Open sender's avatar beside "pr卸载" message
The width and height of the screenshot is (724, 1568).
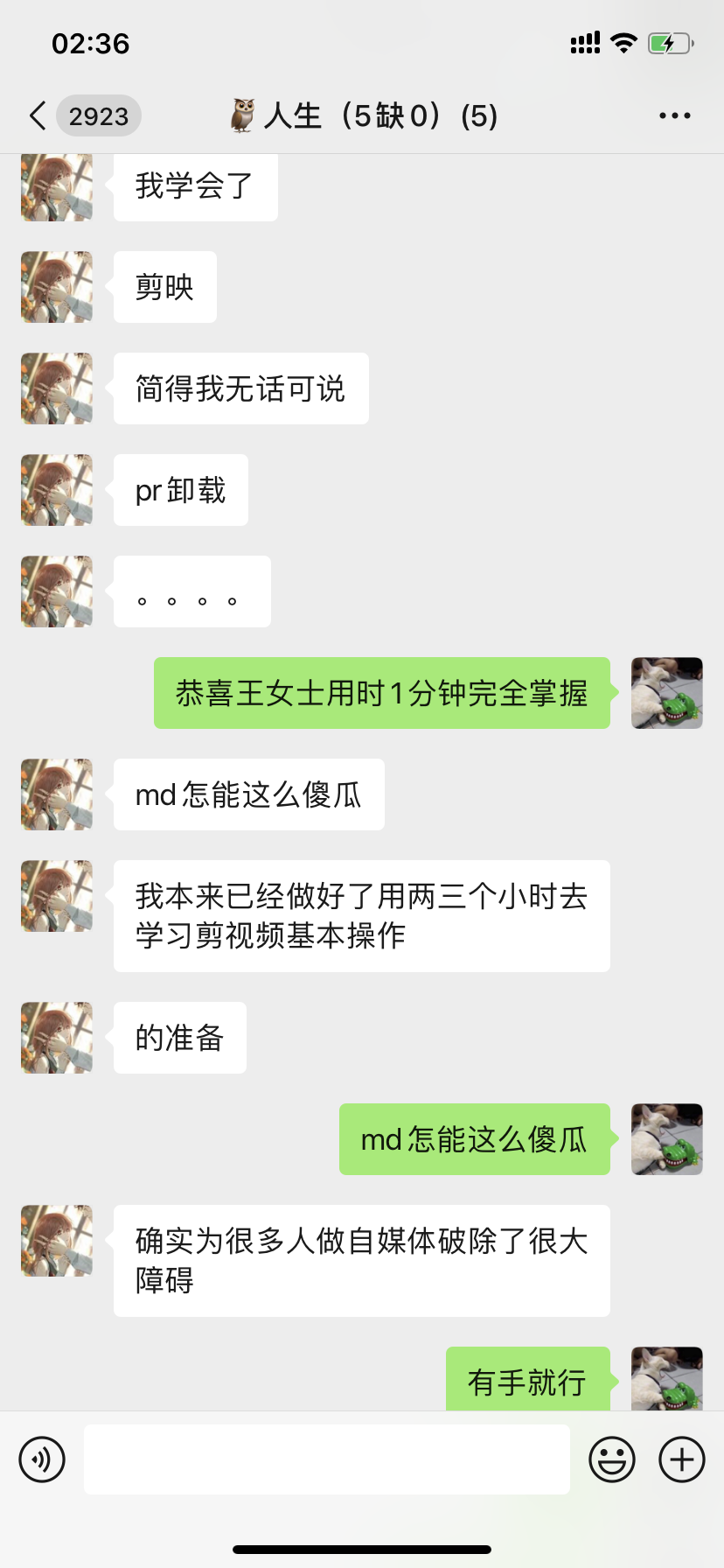57,490
